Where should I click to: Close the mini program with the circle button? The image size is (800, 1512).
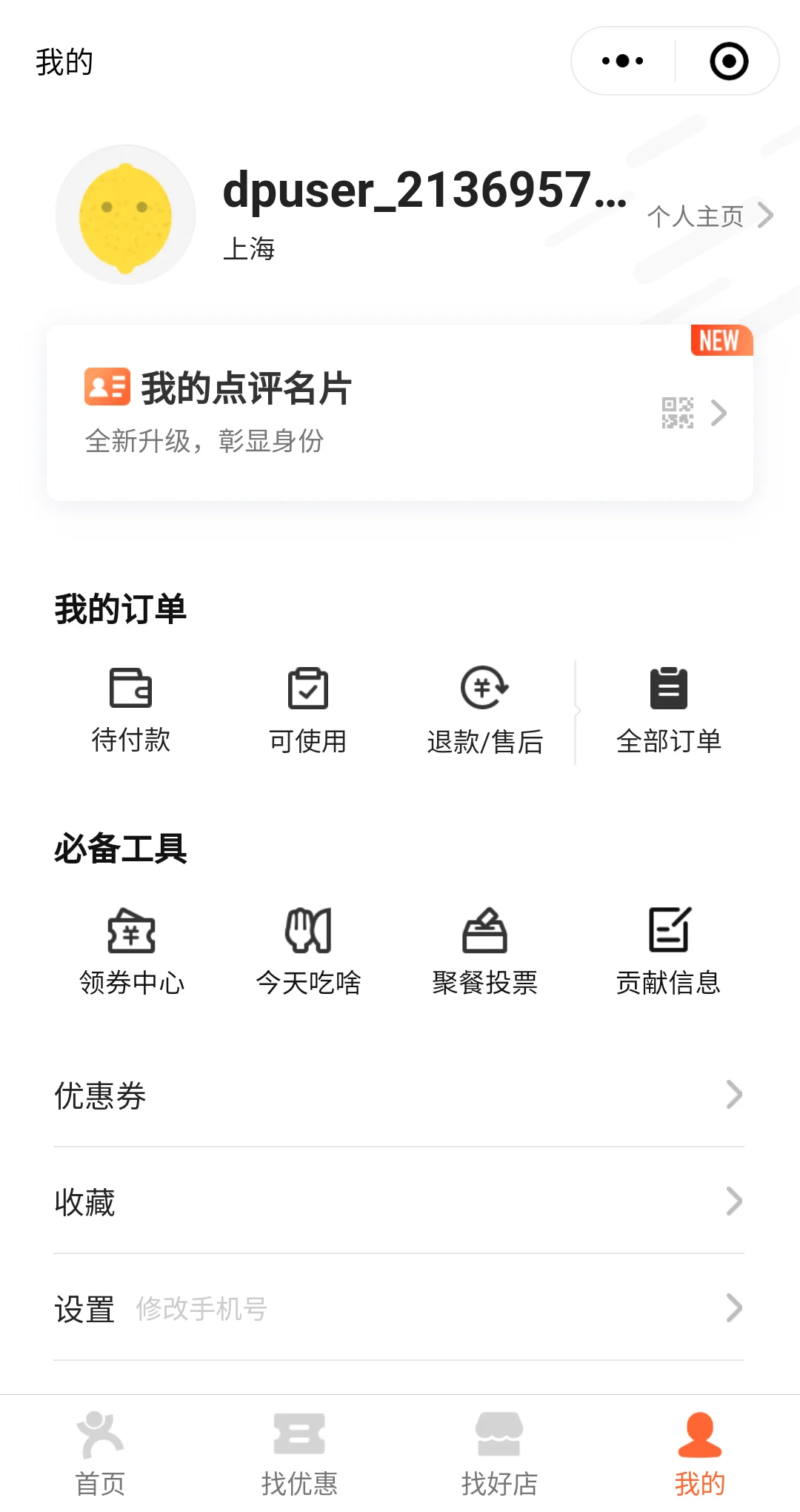[729, 61]
